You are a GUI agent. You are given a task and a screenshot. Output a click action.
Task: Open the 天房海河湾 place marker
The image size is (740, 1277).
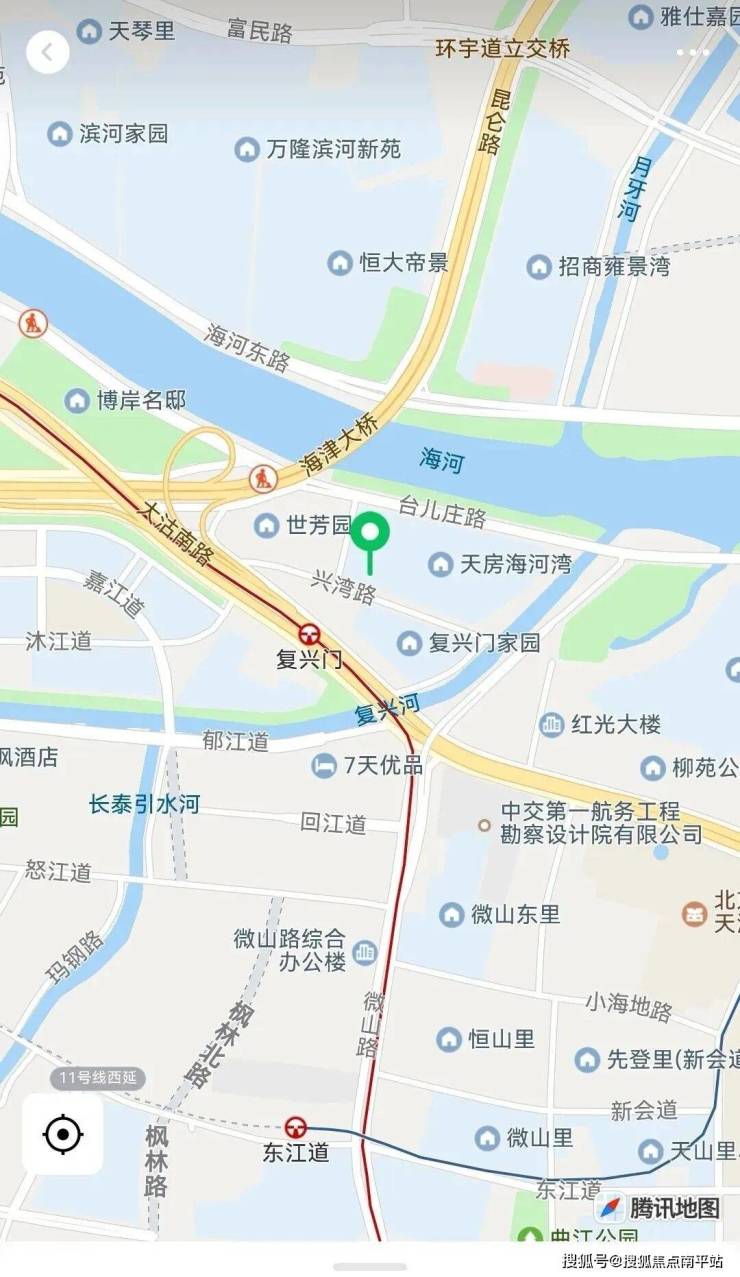coord(440,565)
